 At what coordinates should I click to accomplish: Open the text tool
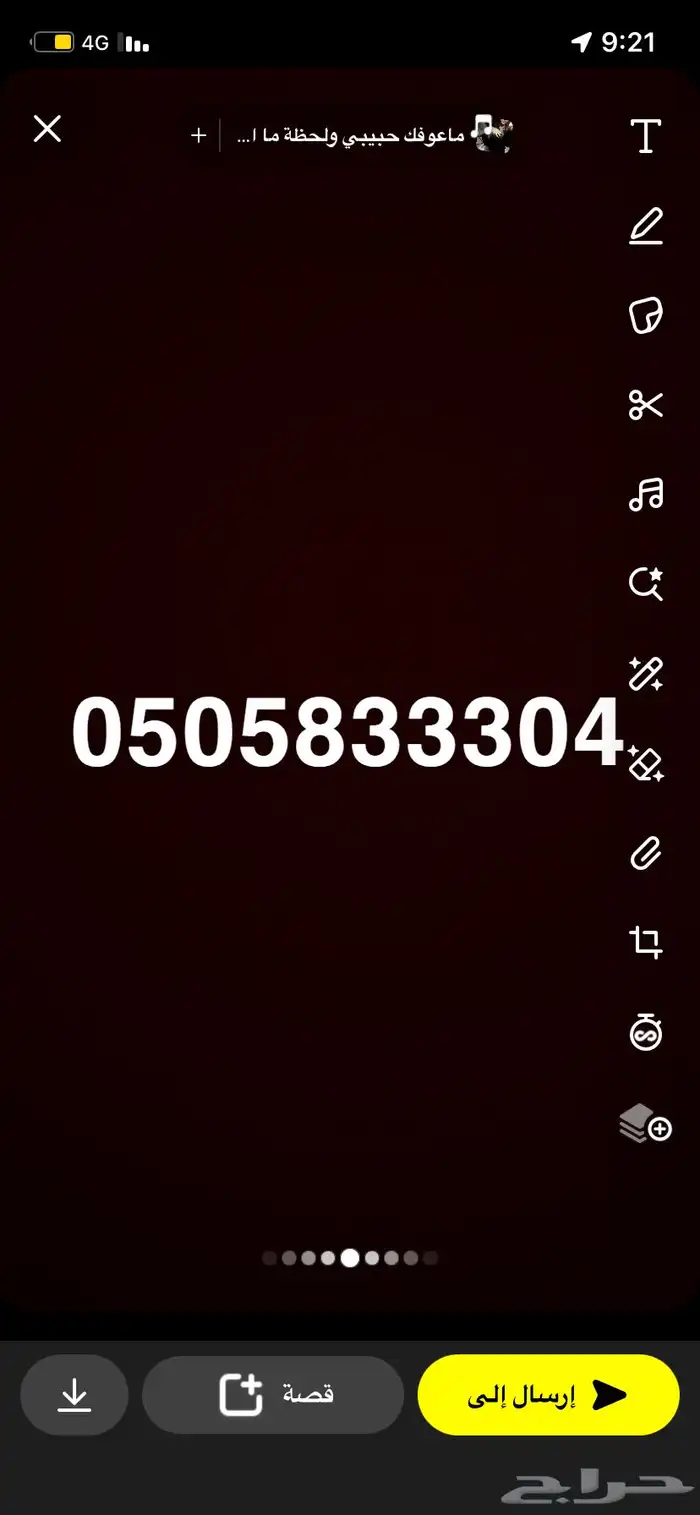coord(646,136)
